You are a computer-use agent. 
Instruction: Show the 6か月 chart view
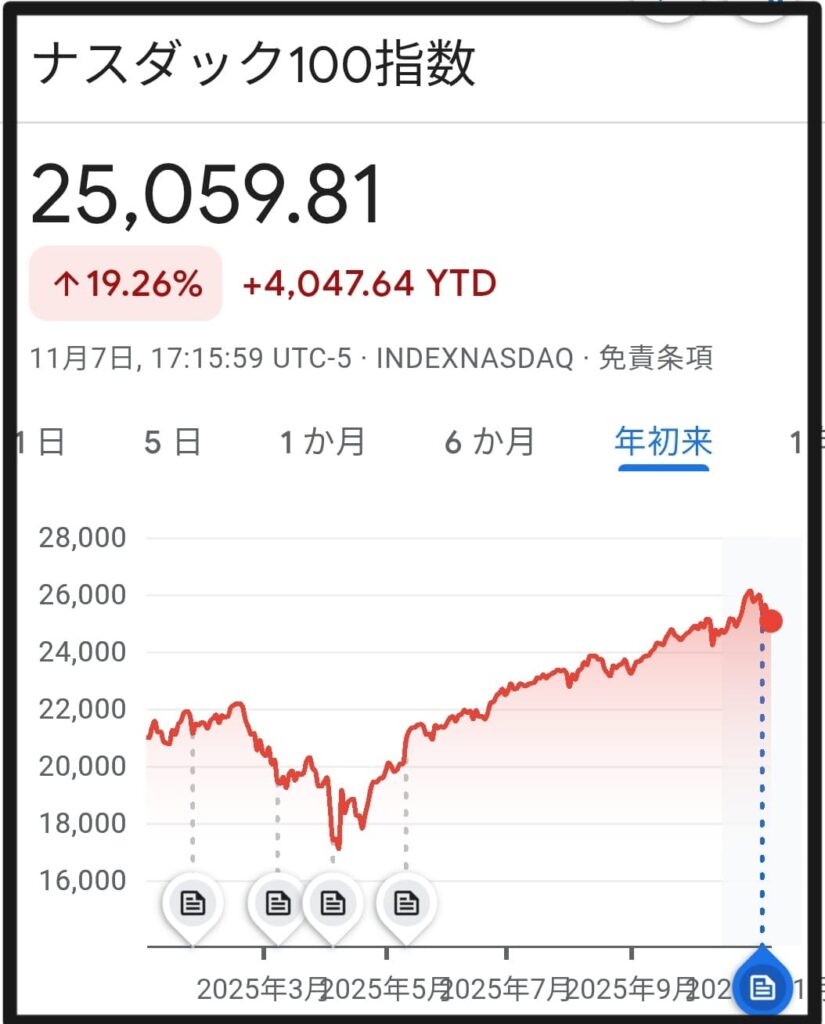[490, 441]
